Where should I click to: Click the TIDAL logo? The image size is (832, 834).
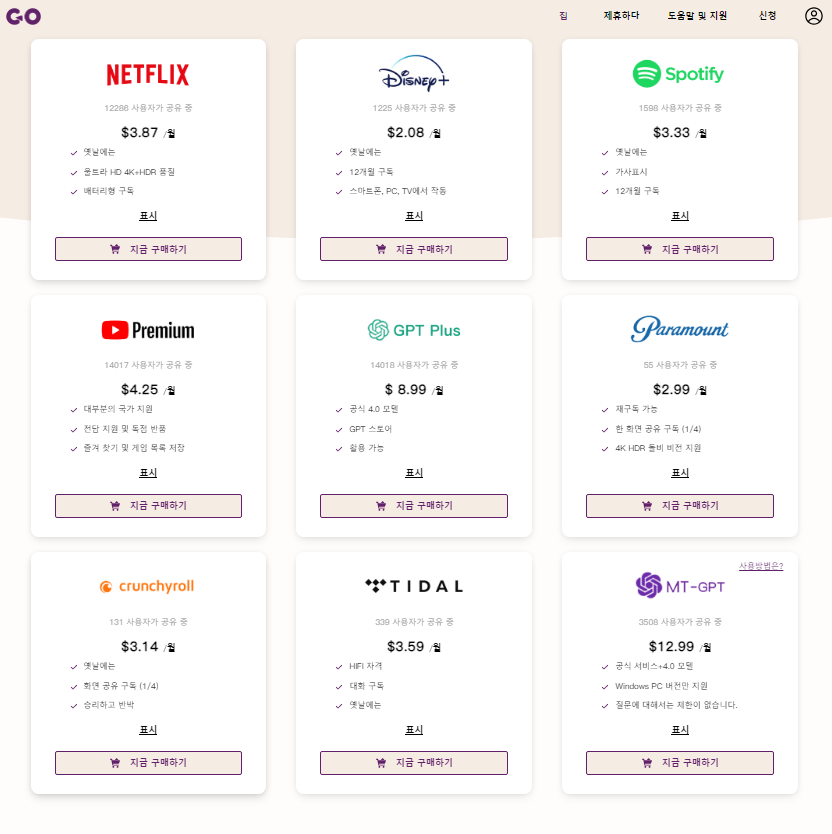(x=413, y=585)
